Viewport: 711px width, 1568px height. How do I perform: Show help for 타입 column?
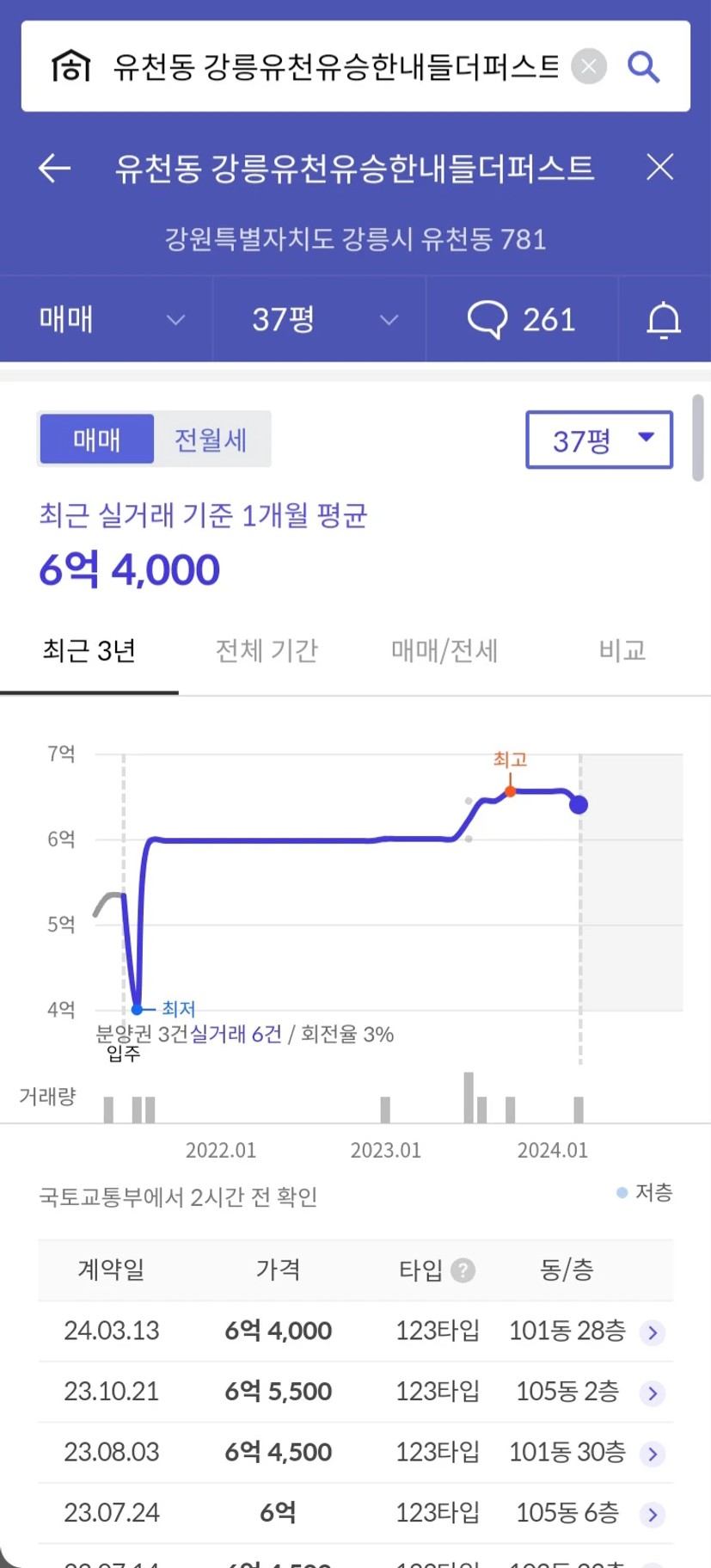coord(463,1270)
